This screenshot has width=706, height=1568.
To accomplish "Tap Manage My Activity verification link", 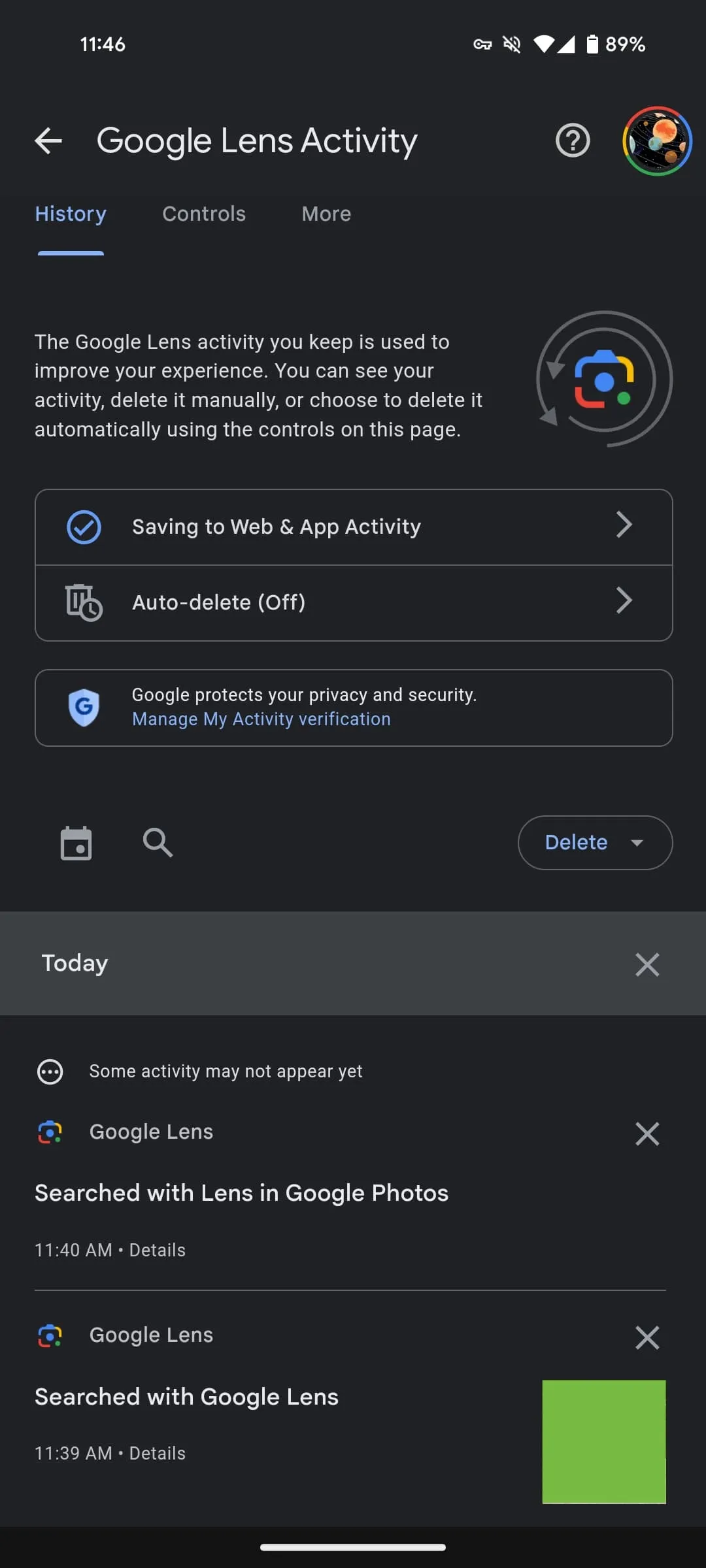I will coord(261,719).
